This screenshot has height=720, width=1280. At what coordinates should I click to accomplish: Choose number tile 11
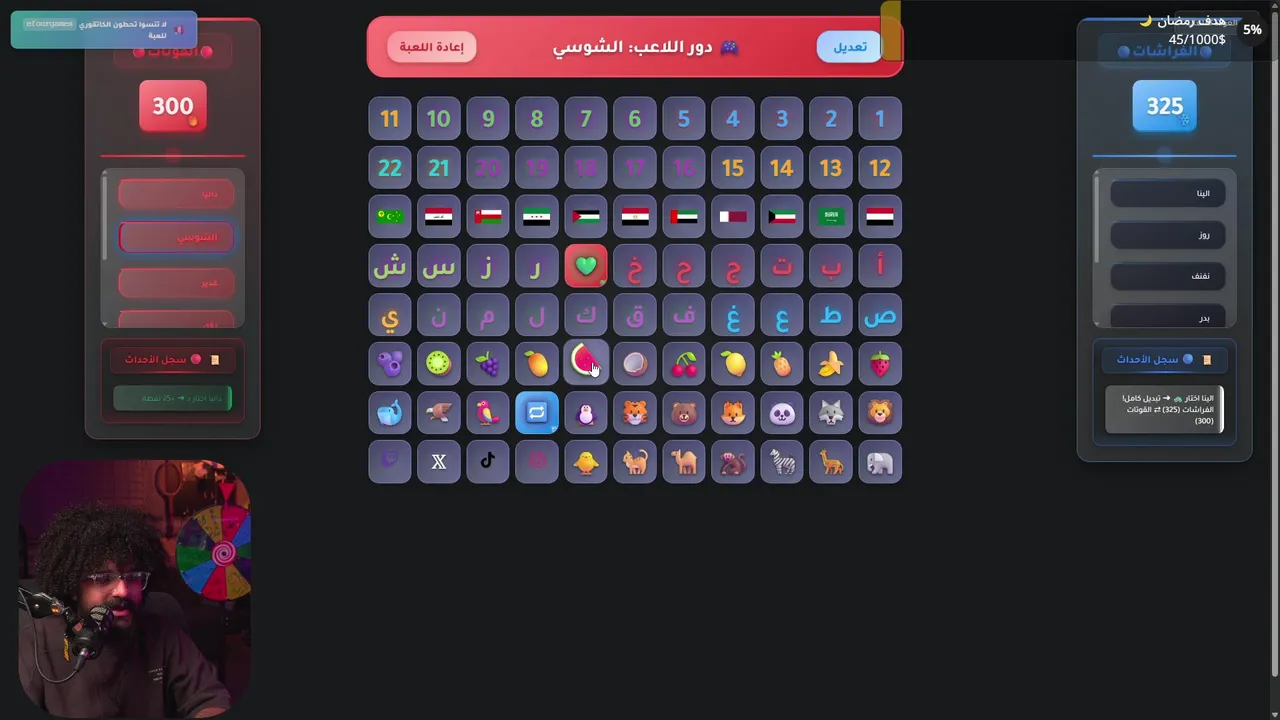390,119
